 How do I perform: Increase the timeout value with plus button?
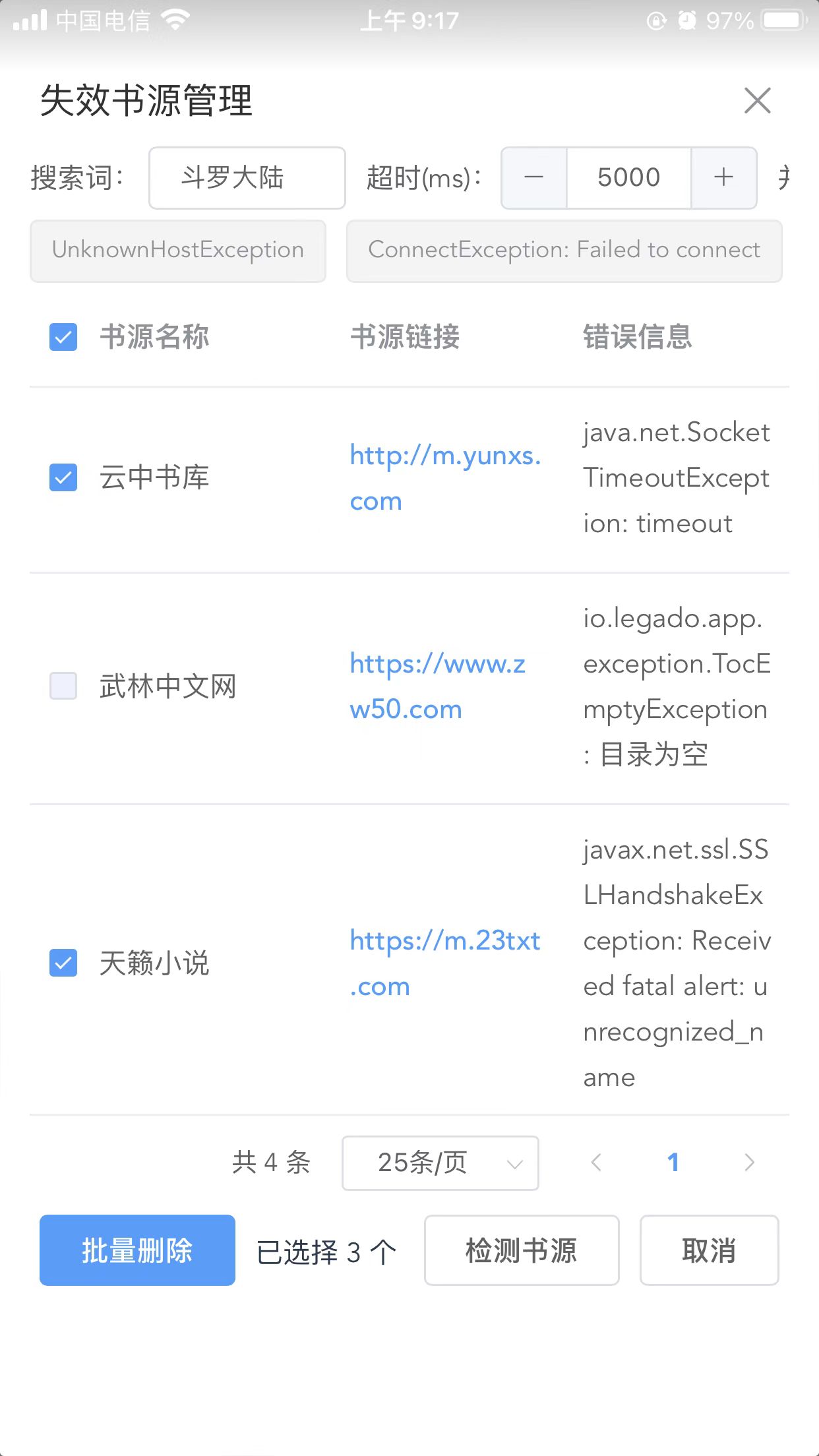[723, 177]
